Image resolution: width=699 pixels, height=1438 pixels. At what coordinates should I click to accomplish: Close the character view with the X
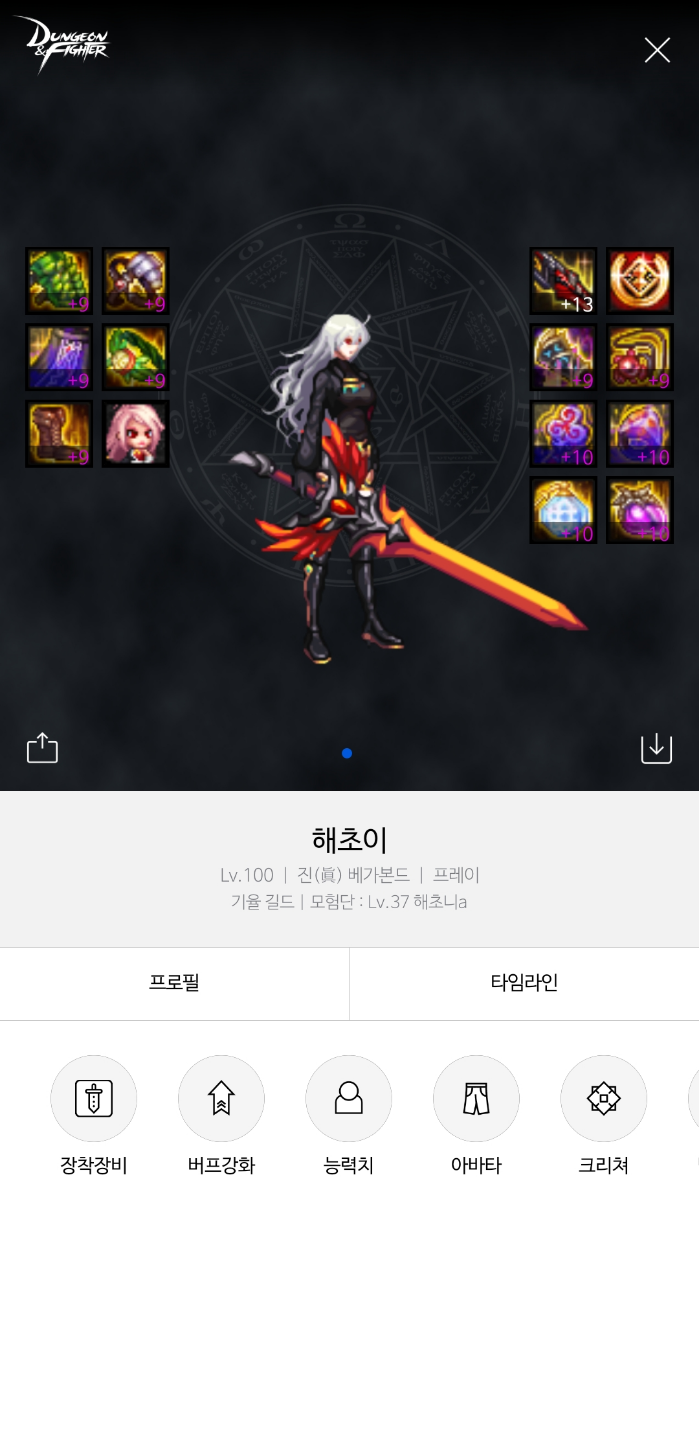pyautogui.click(x=657, y=50)
